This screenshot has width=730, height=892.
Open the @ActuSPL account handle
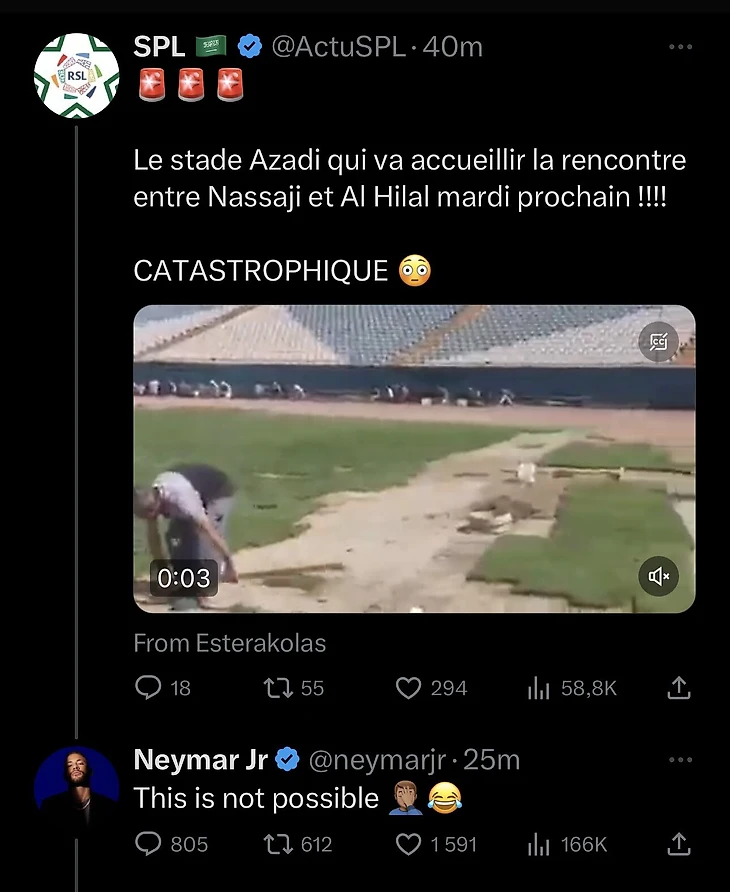[x=338, y=47]
